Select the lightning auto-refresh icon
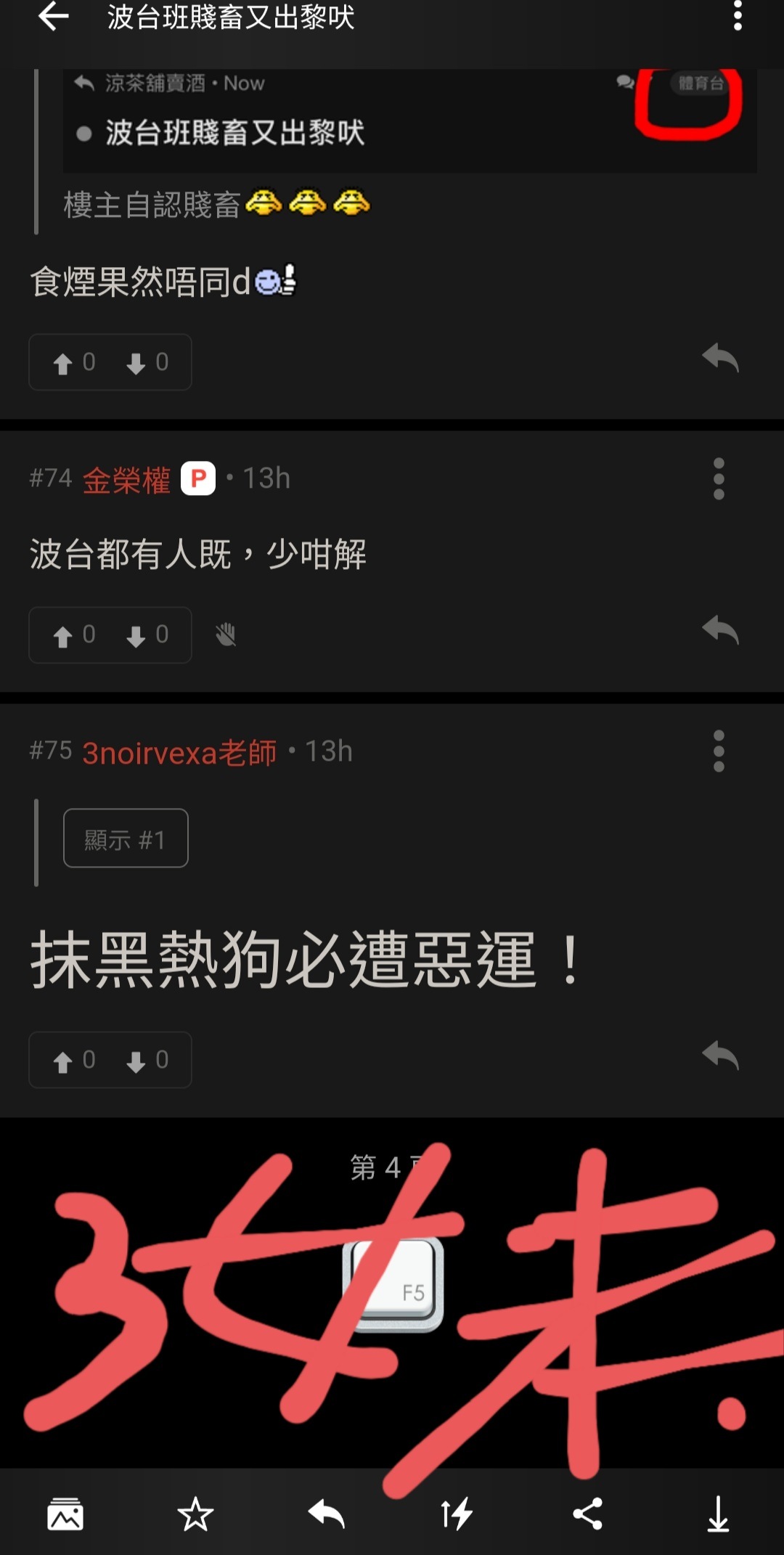Viewport: 784px width, 1555px height. (x=456, y=1513)
